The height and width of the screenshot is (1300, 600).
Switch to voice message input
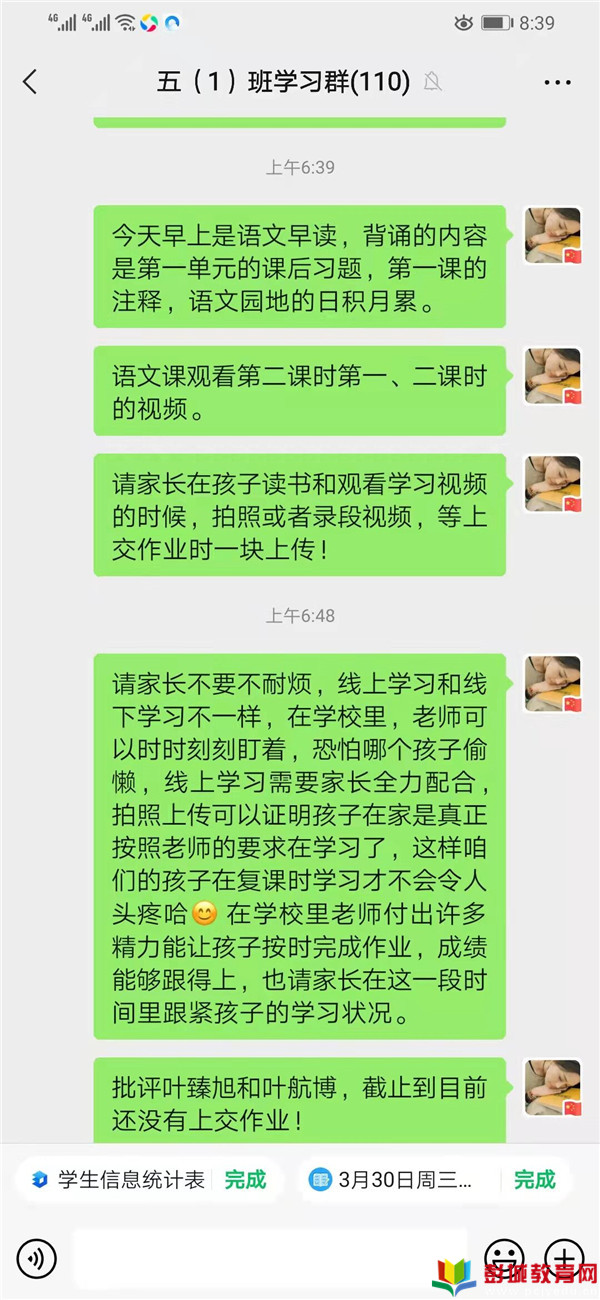[x=37, y=1257]
